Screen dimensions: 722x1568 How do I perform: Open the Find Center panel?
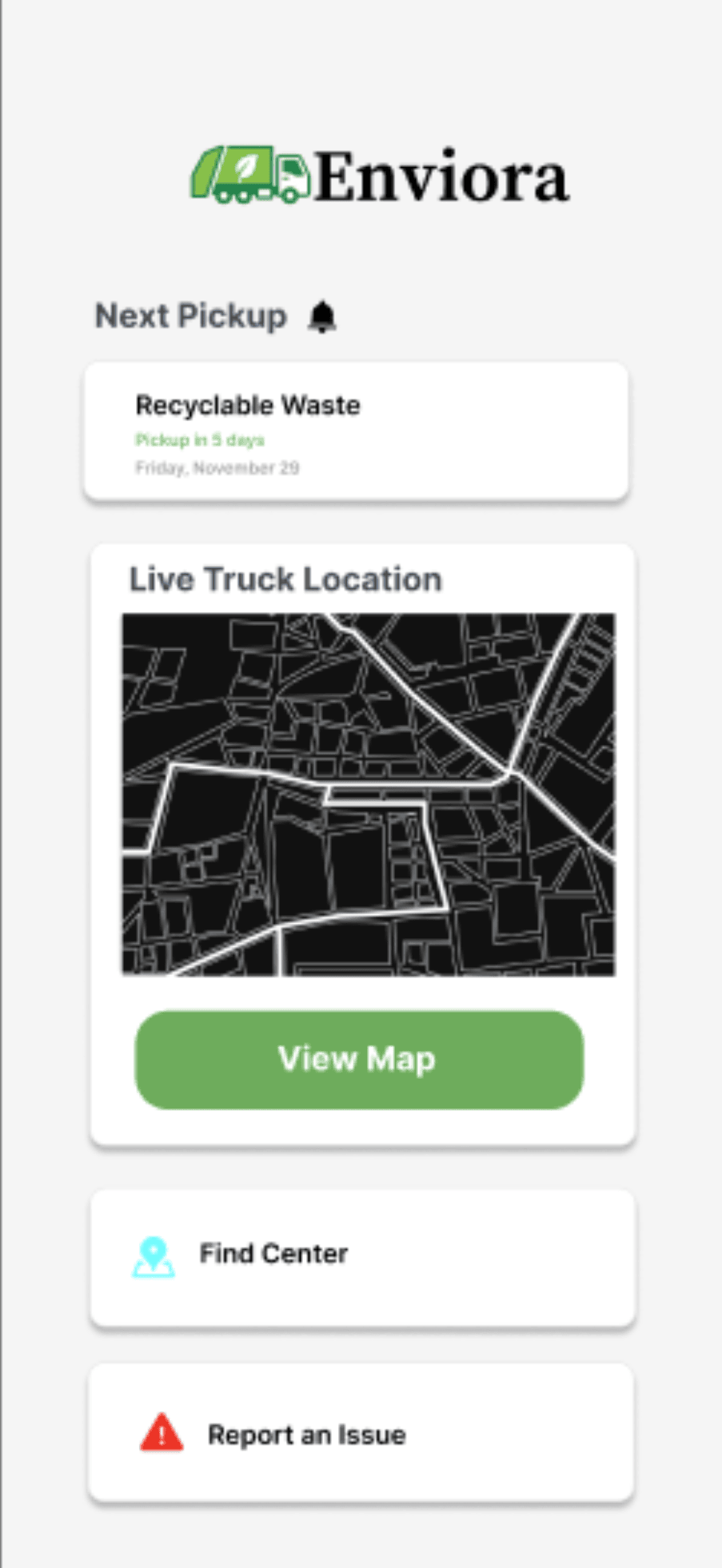pos(360,1256)
